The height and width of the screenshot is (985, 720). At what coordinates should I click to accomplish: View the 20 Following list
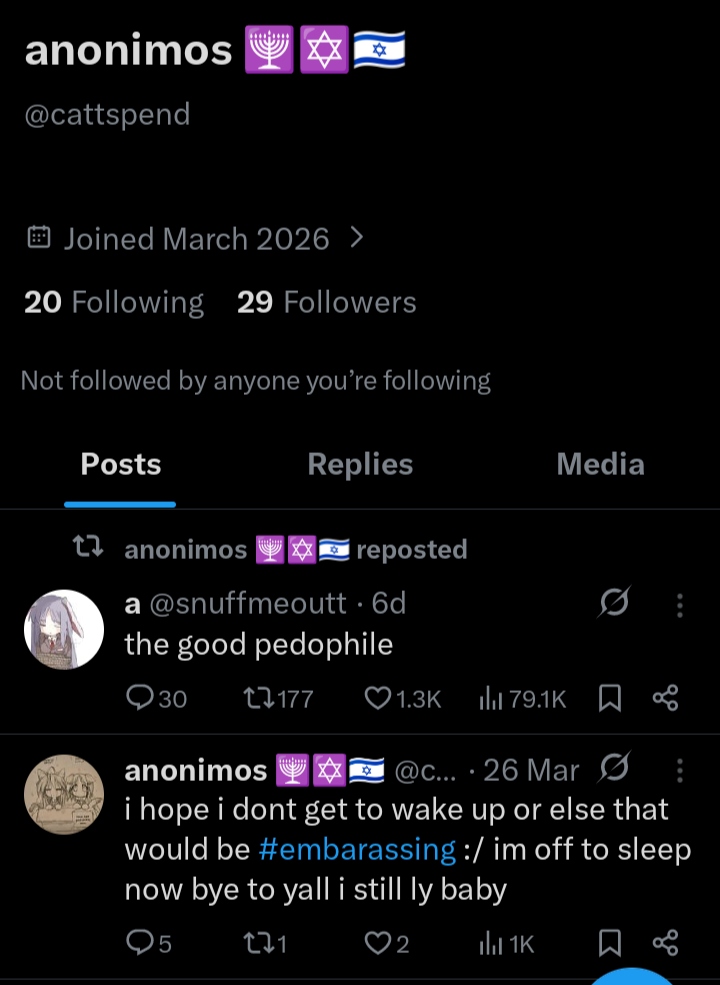pos(113,302)
